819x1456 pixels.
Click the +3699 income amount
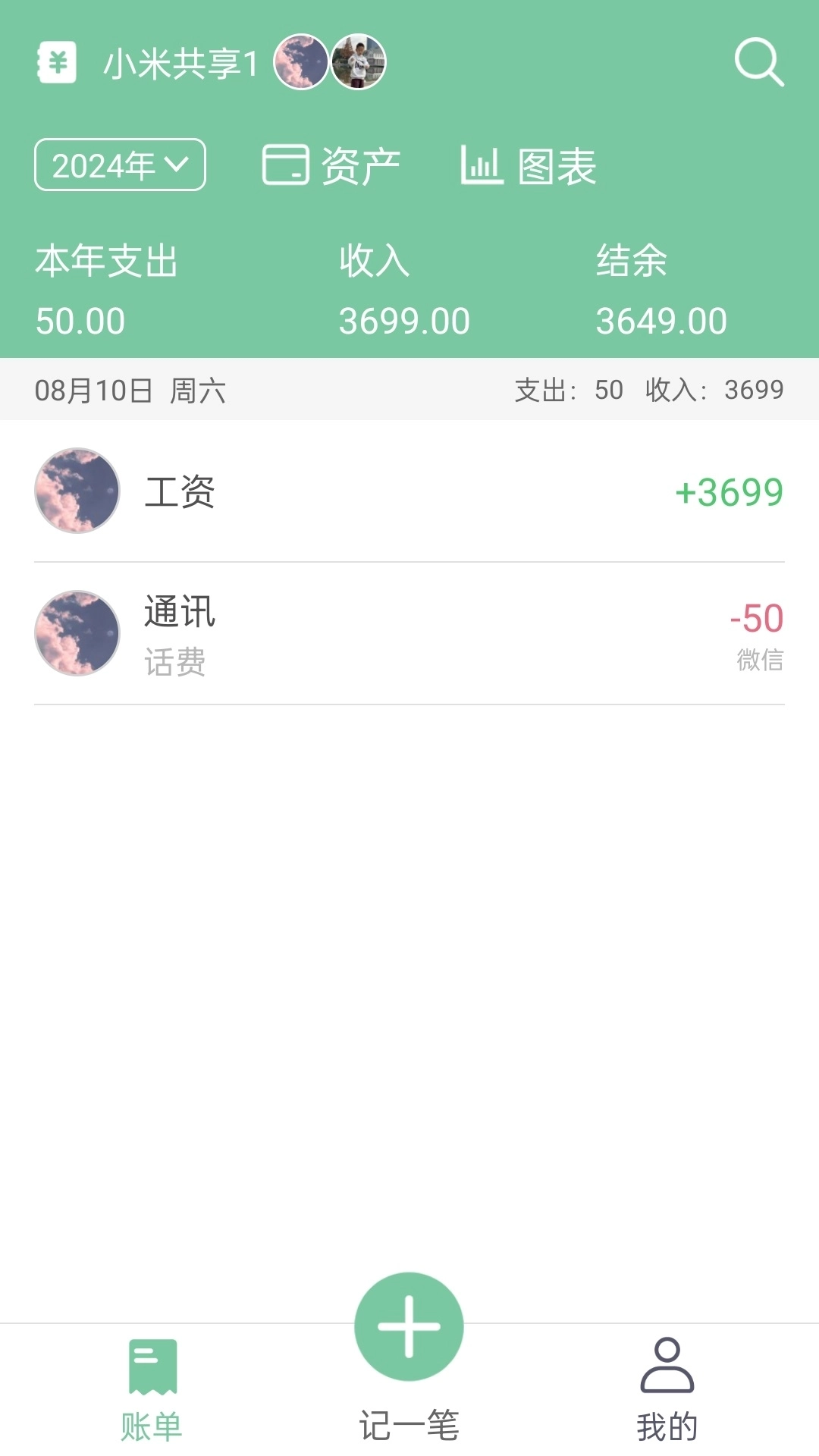point(728,491)
